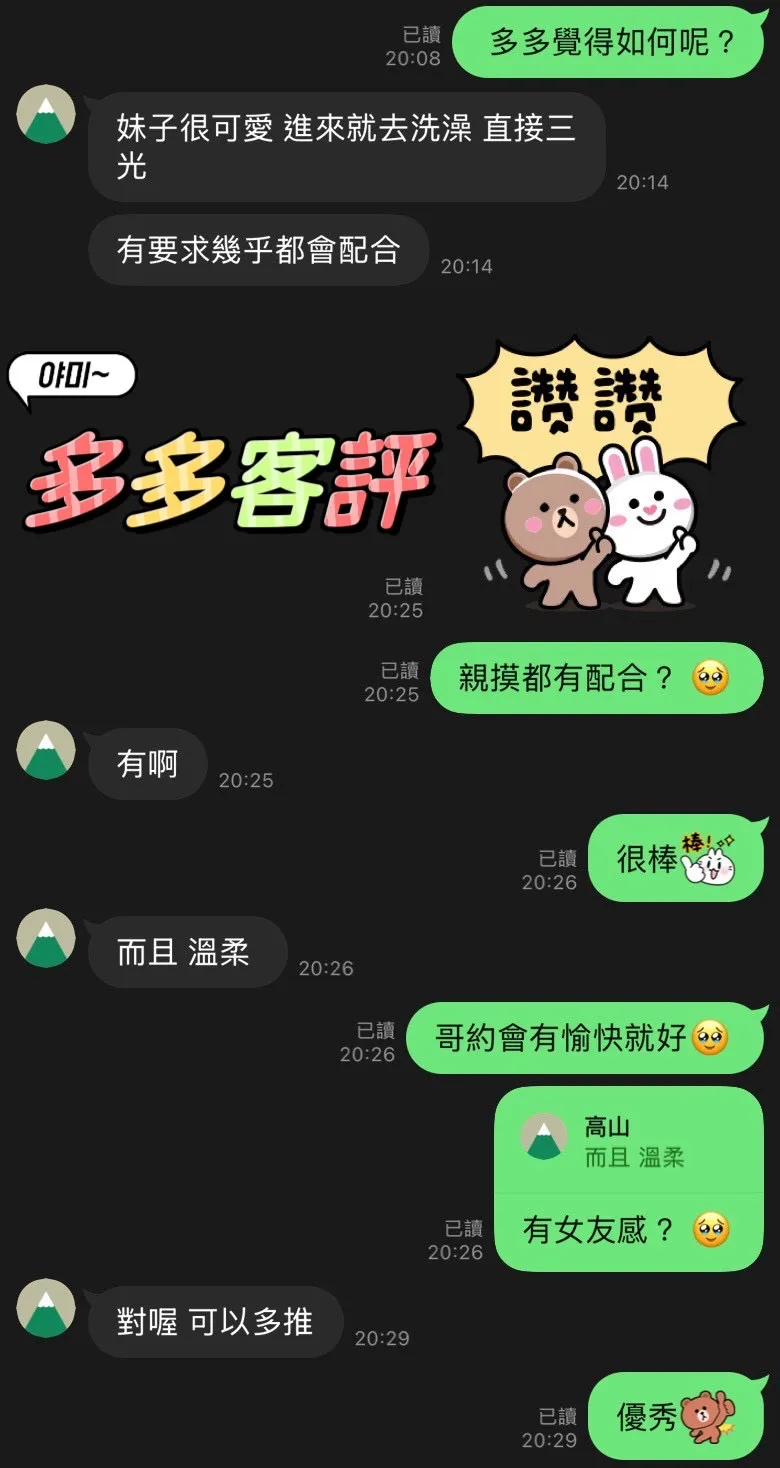Screen dimensions: 780x1468
Task: Select the 多多覺得如何呢 message bubble
Action: 610,42
